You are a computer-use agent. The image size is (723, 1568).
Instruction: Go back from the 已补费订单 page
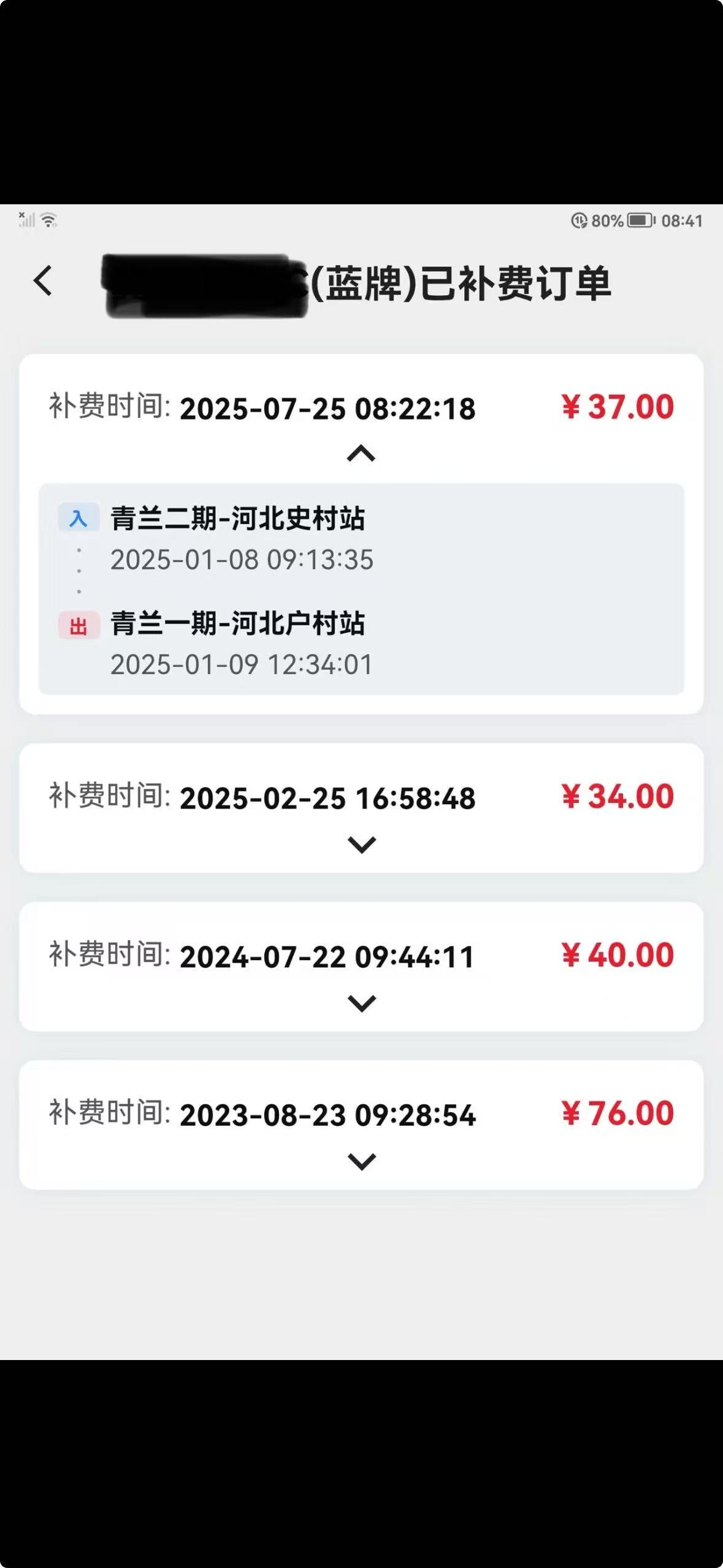point(43,281)
